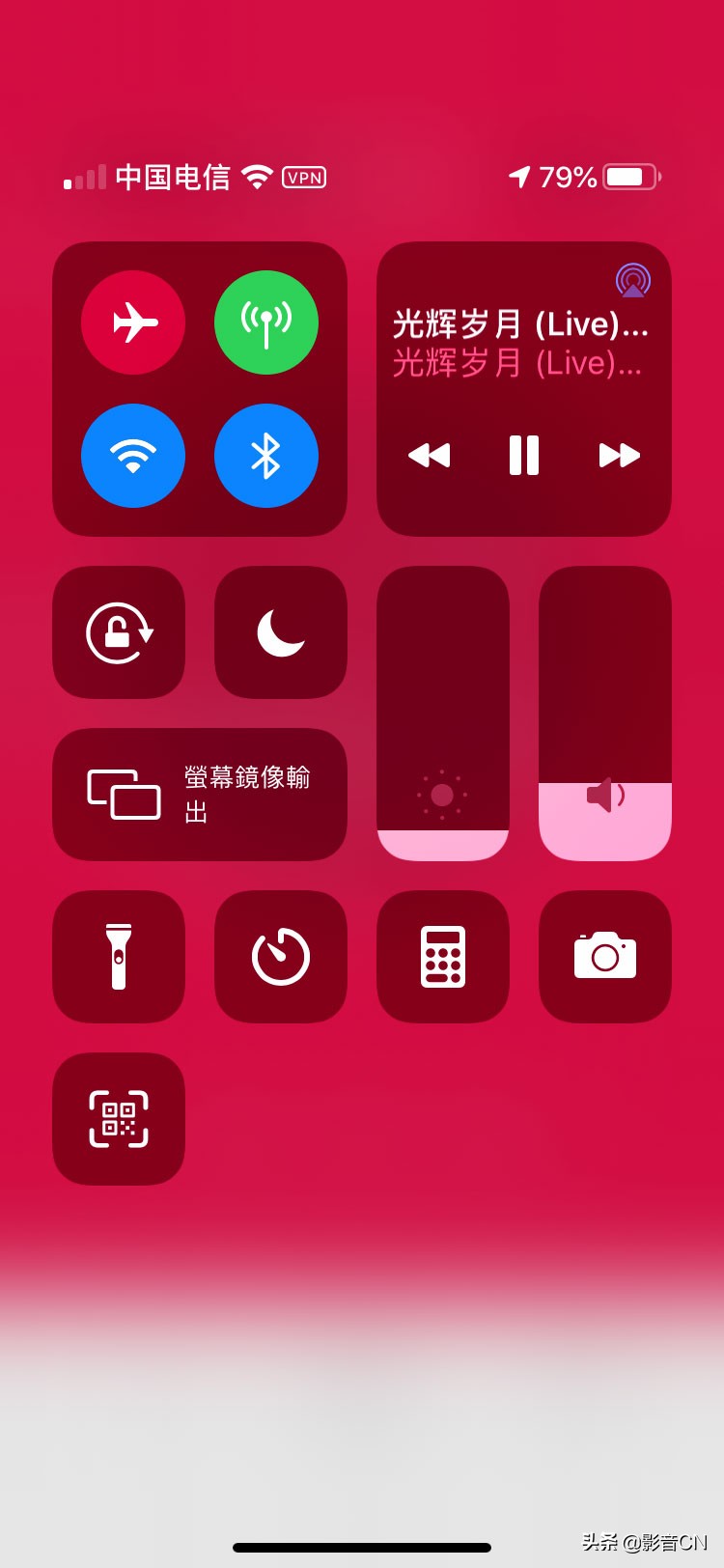Pause 光辉岁月 (Live) playback
This screenshot has height=1568, width=724.
click(524, 455)
